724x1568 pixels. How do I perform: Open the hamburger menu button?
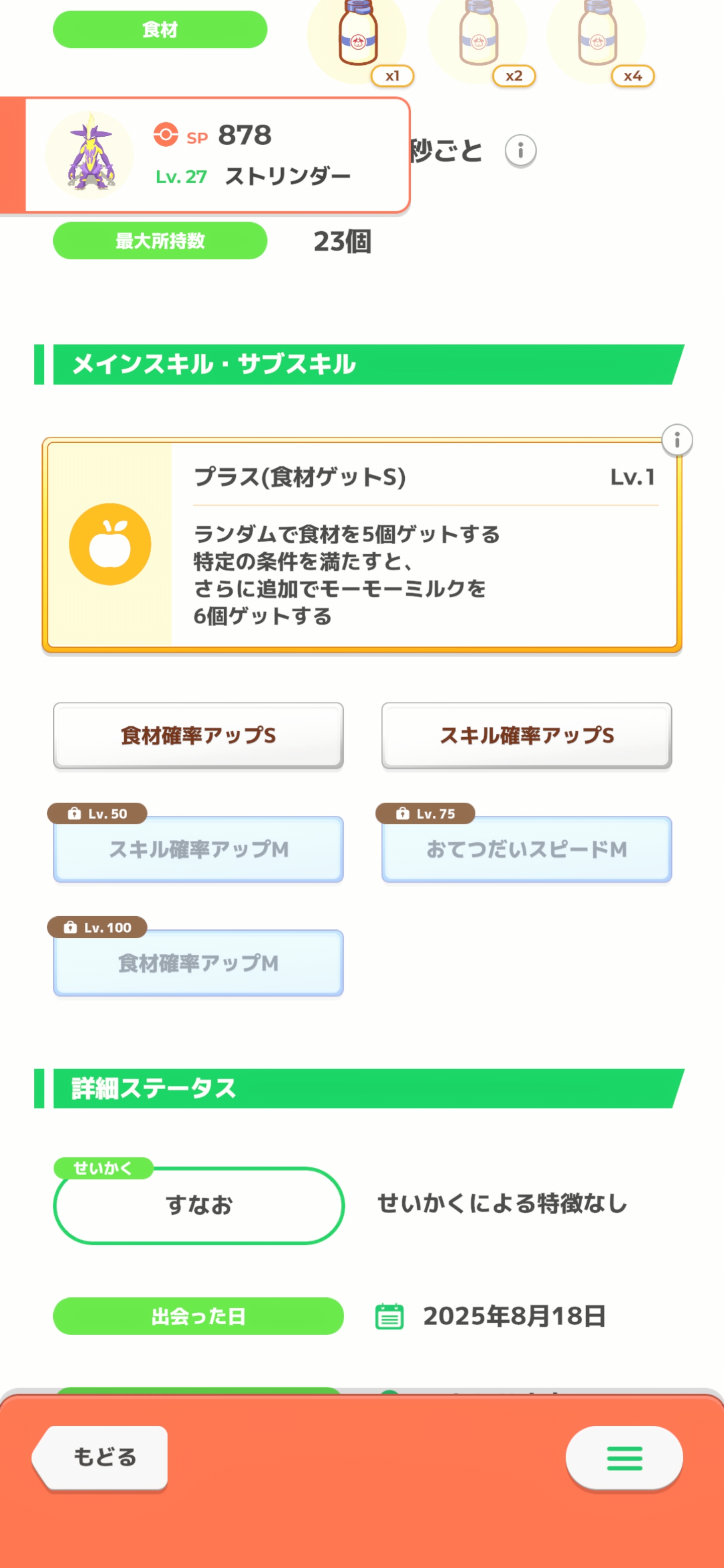point(624,1458)
